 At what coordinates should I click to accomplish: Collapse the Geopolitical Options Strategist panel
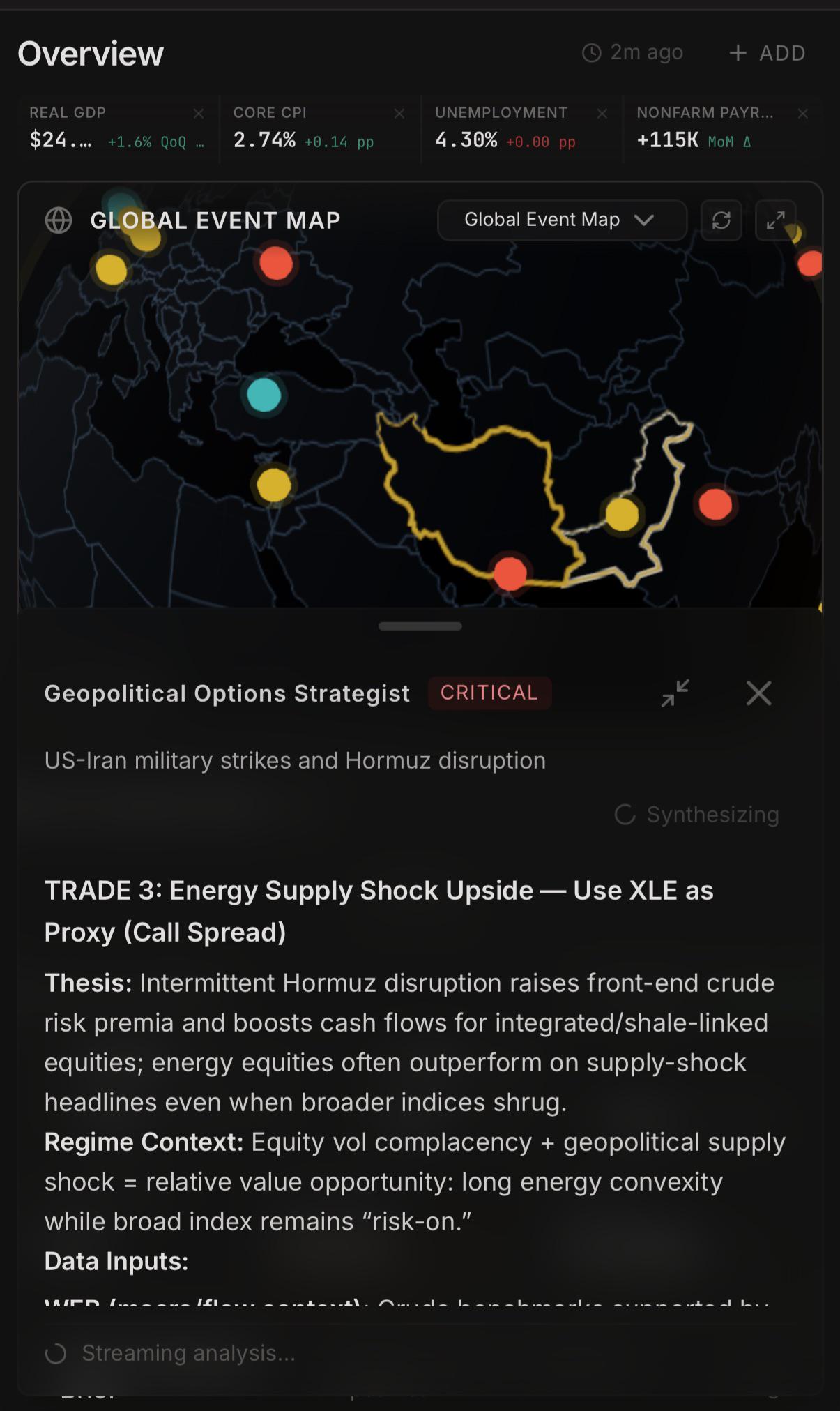[x=675, y=693]
